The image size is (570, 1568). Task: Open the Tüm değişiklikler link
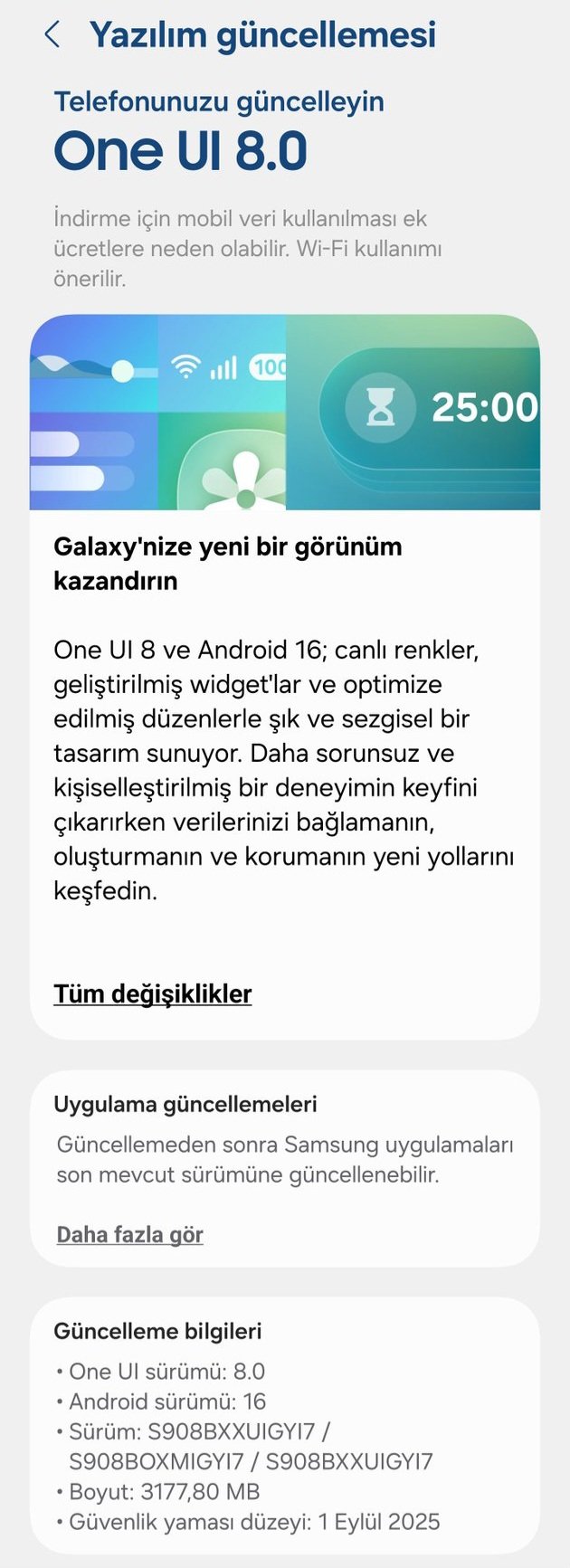pos(152,993)
